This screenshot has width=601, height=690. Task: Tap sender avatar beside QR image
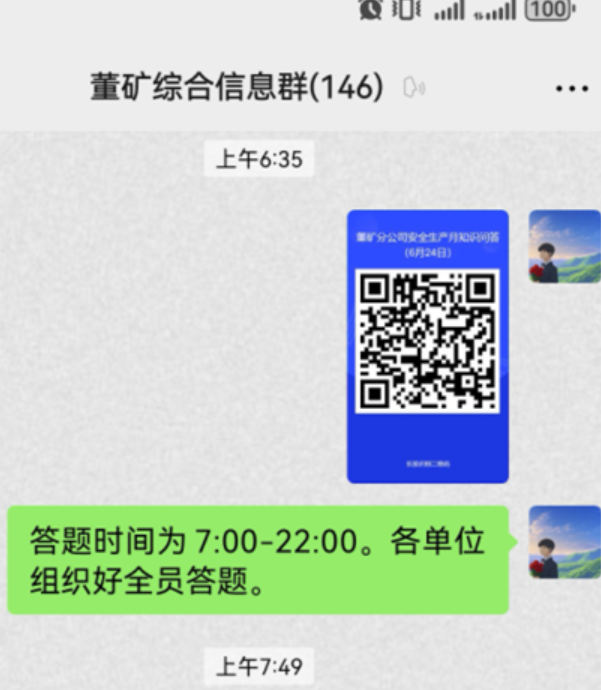point(564,247)
